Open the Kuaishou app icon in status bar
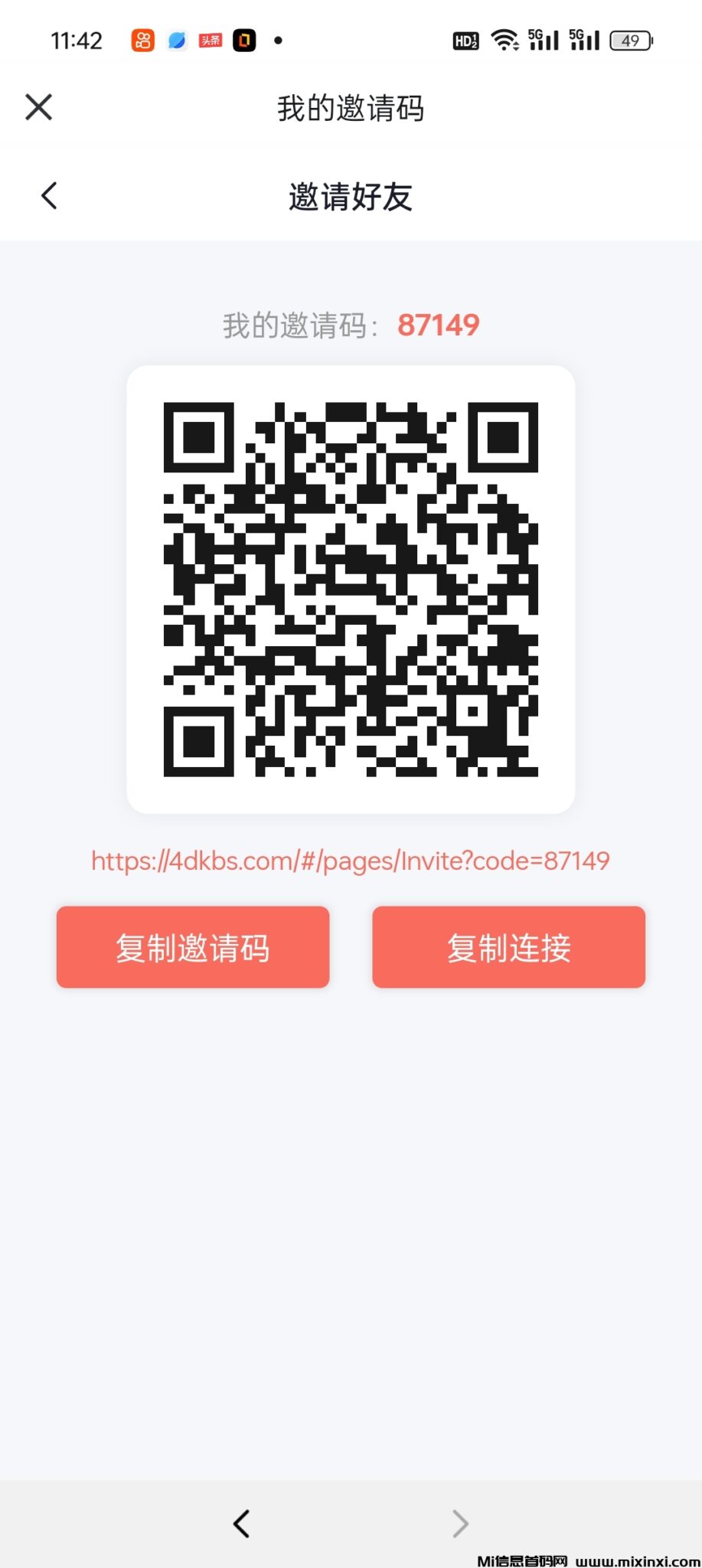 142,40
